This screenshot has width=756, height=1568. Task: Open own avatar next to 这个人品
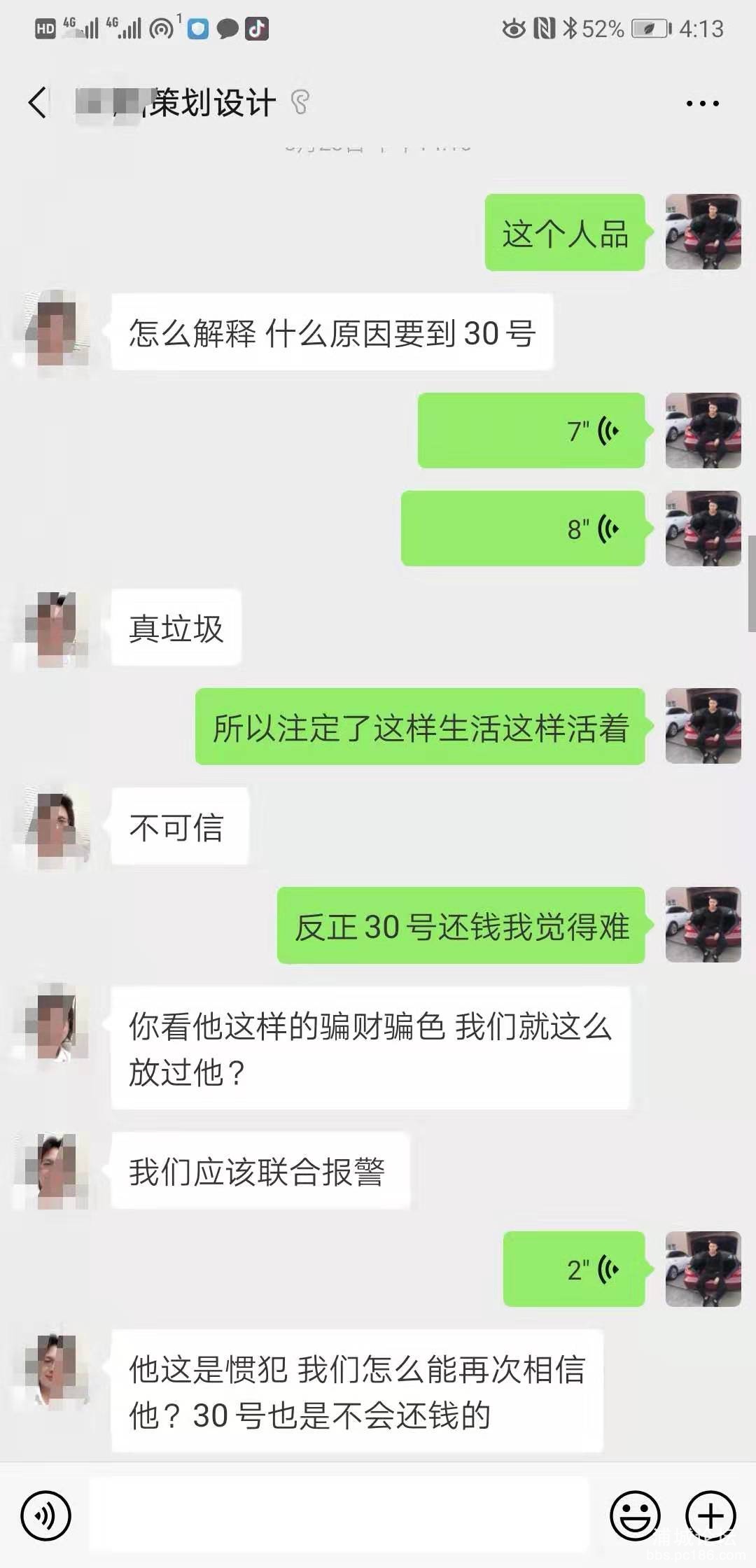click(x=703, y=232)
